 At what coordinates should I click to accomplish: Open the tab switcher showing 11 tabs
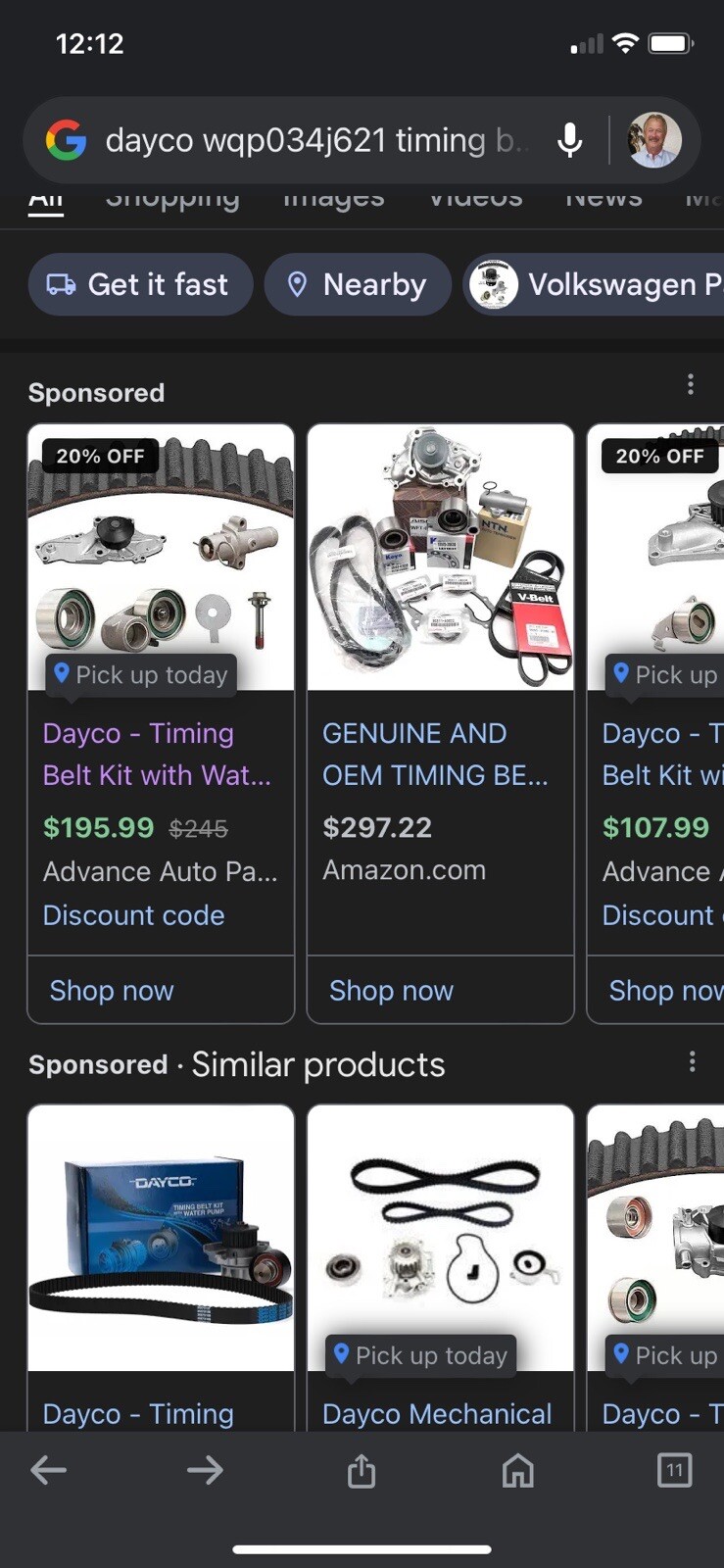pyautogui.click(x=675, y=1470)
